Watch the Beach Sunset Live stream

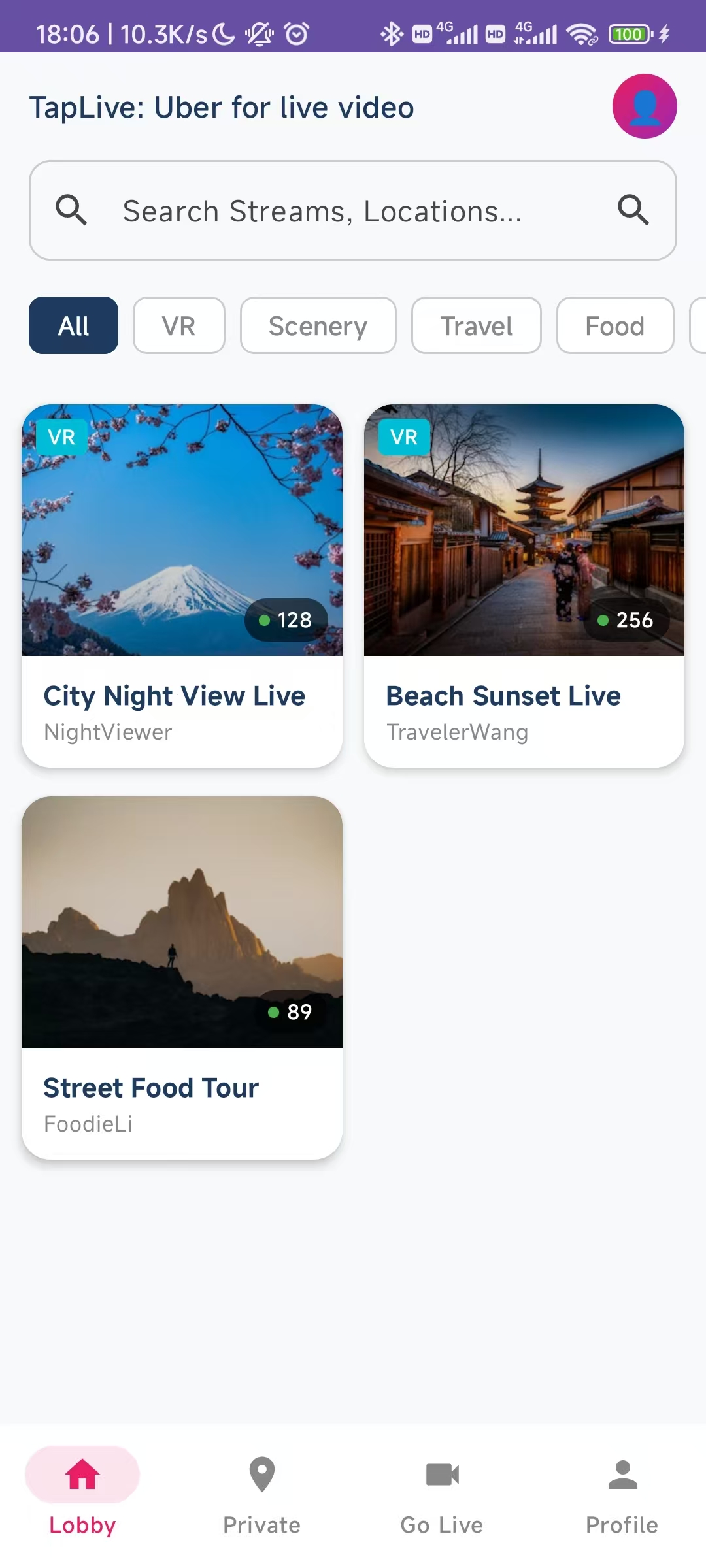coord(524,585)
